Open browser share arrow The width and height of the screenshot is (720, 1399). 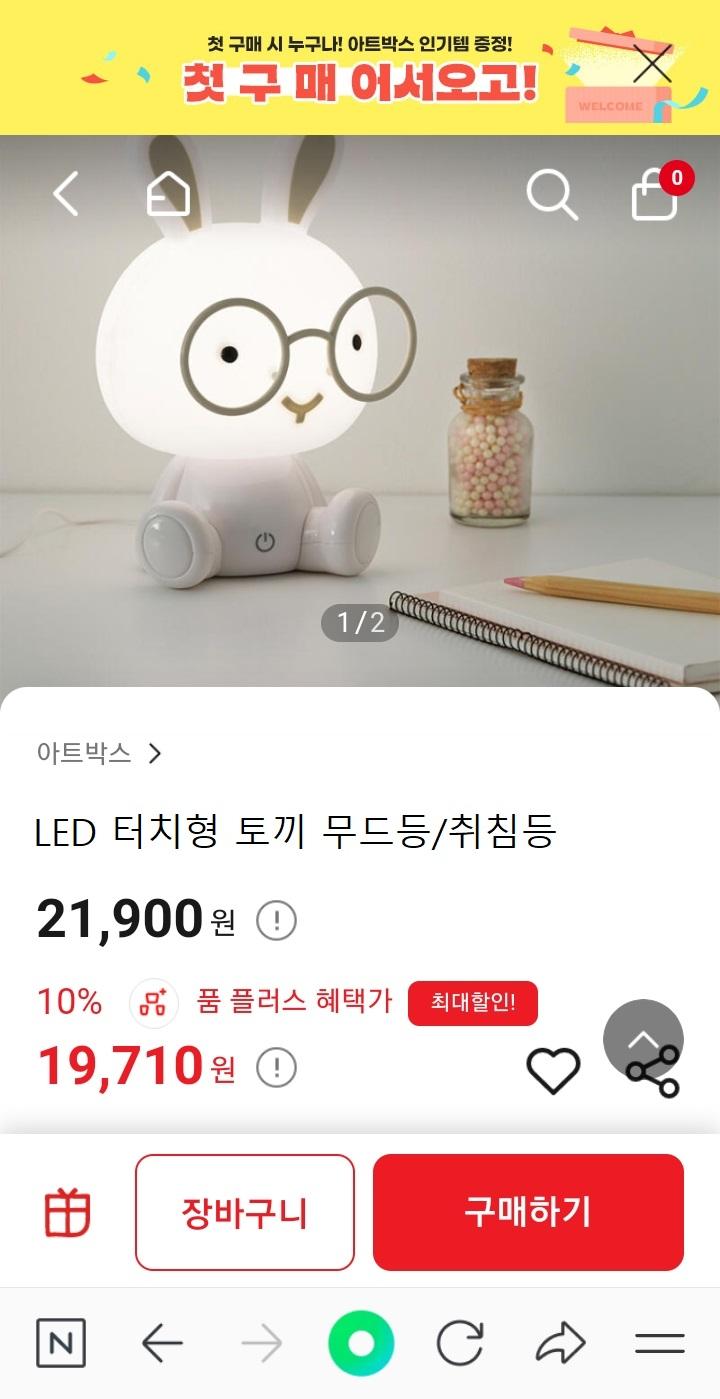tap(560, 1343)
